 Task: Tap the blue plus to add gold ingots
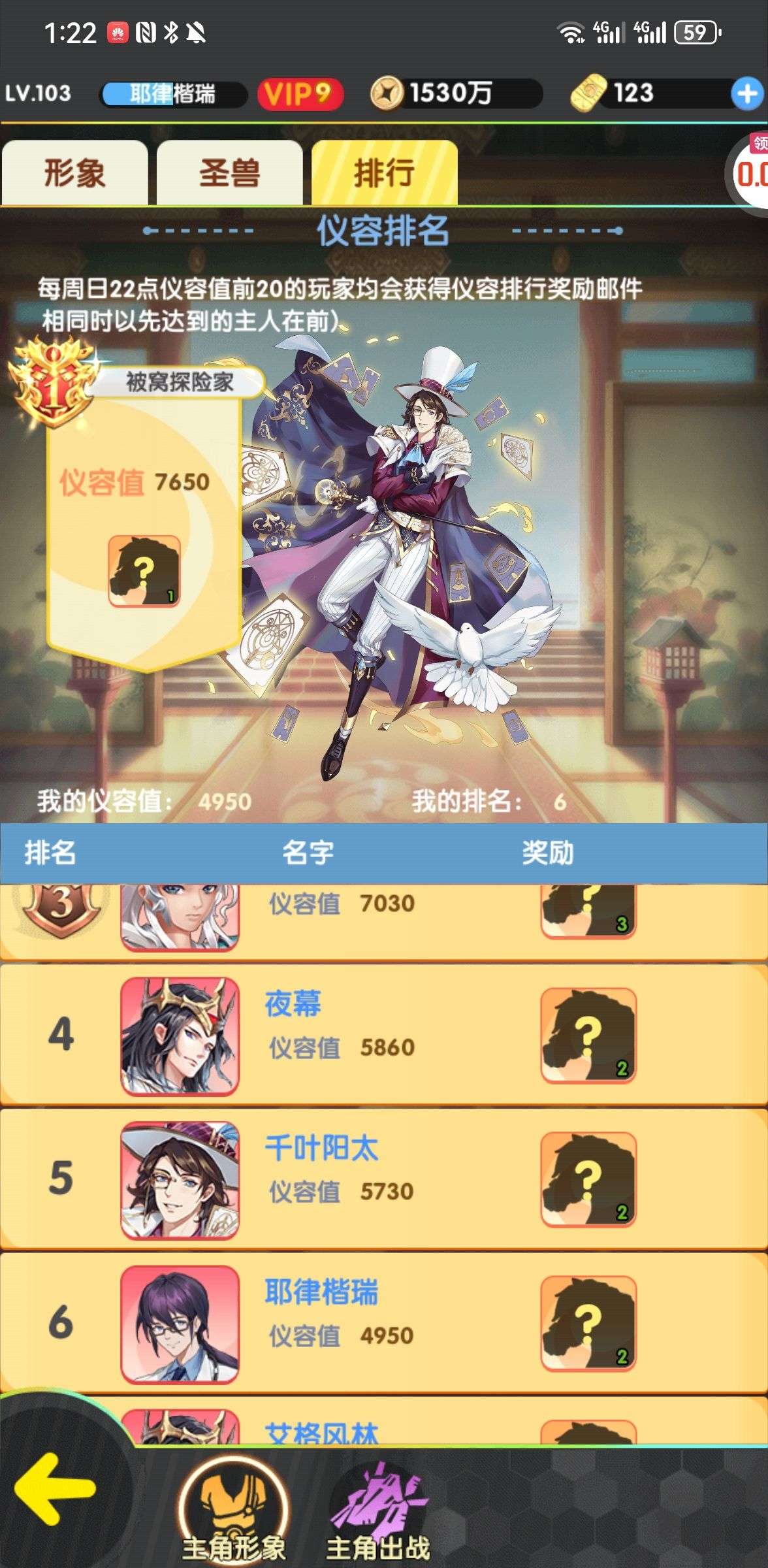pyautogui.click(x=746, y=94)
